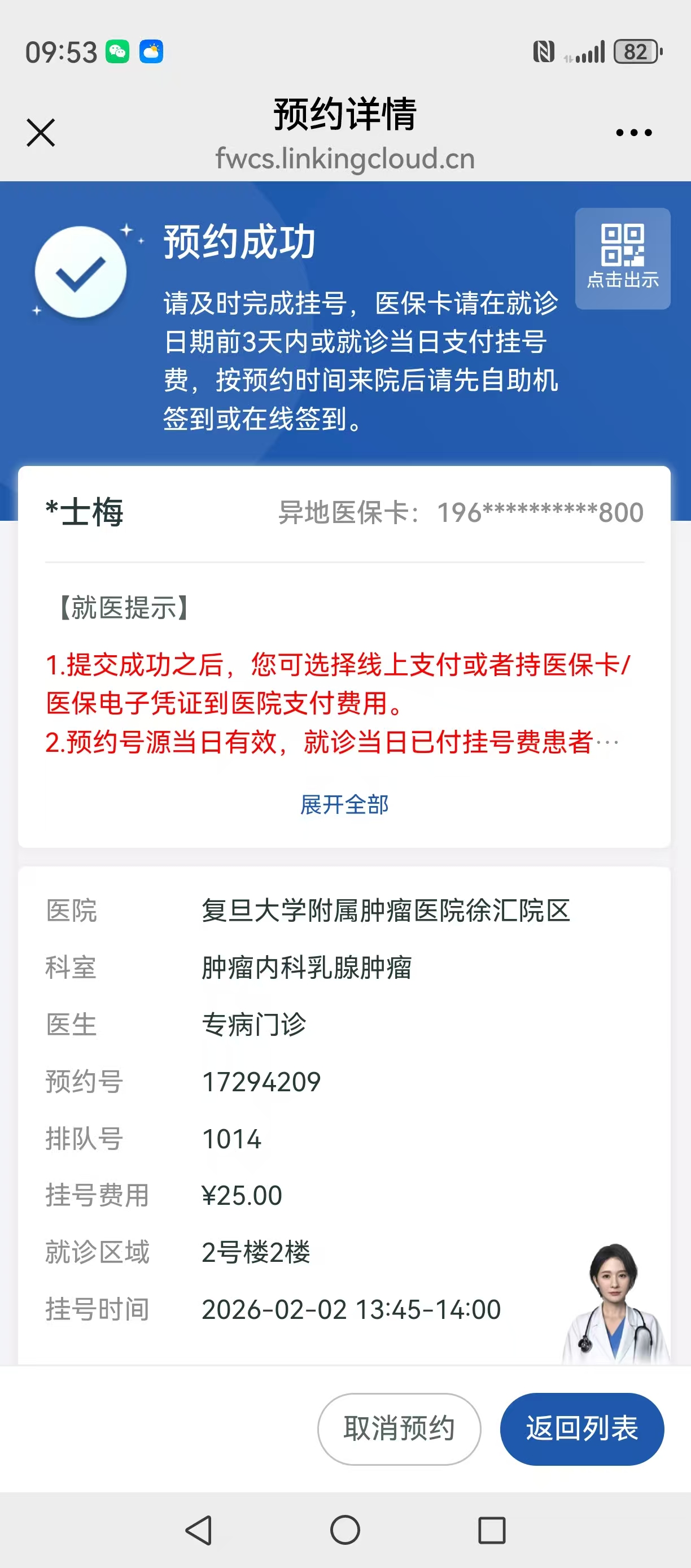Cancel the appointment with 取消预约
The image size is (691, 1568).
tap(399, 1428)
